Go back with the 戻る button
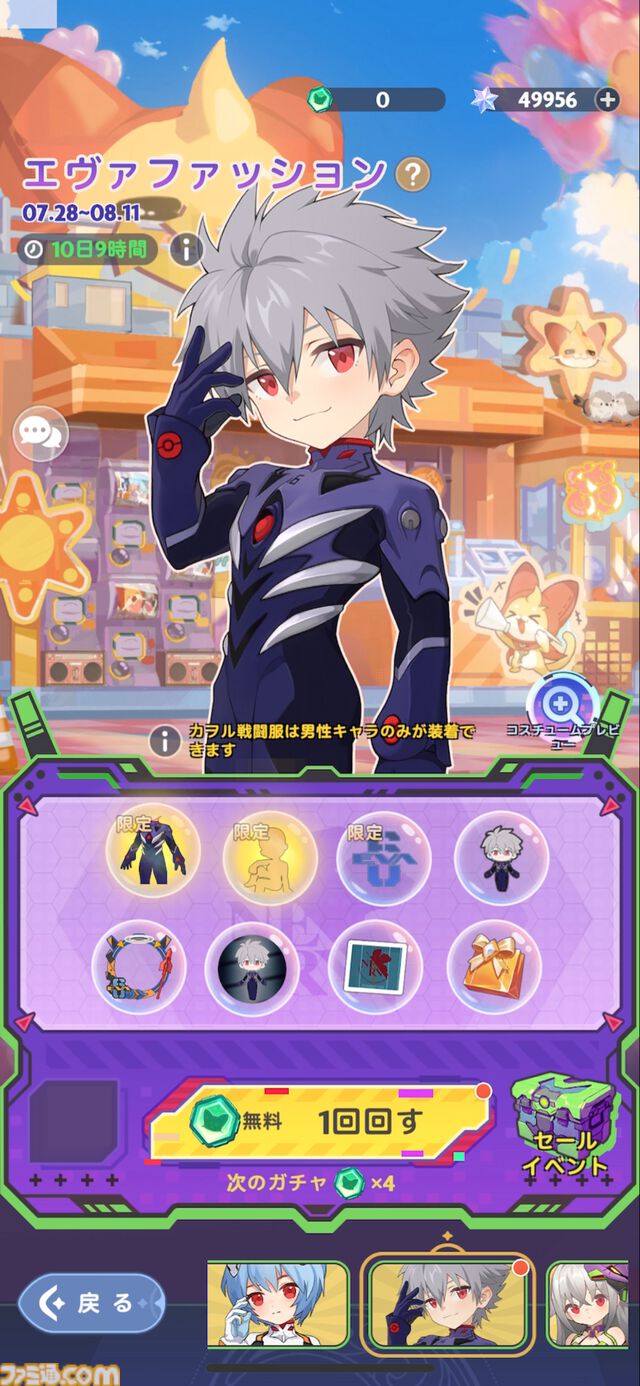Screen dimensions: 640x1386 pos(92,1302)
